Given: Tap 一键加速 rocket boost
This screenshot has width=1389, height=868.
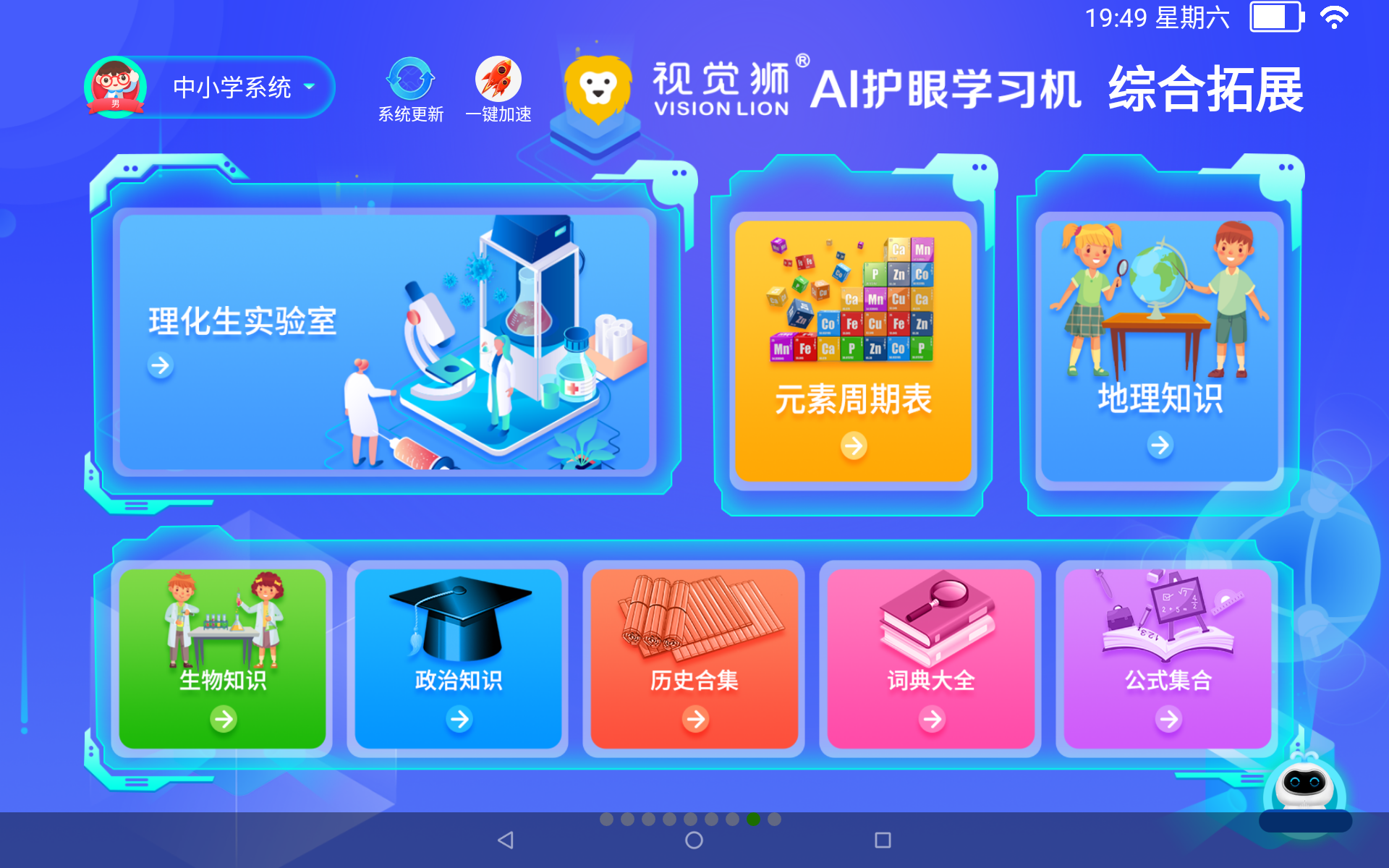Looking at the screenshot, I should coord(498,90).
